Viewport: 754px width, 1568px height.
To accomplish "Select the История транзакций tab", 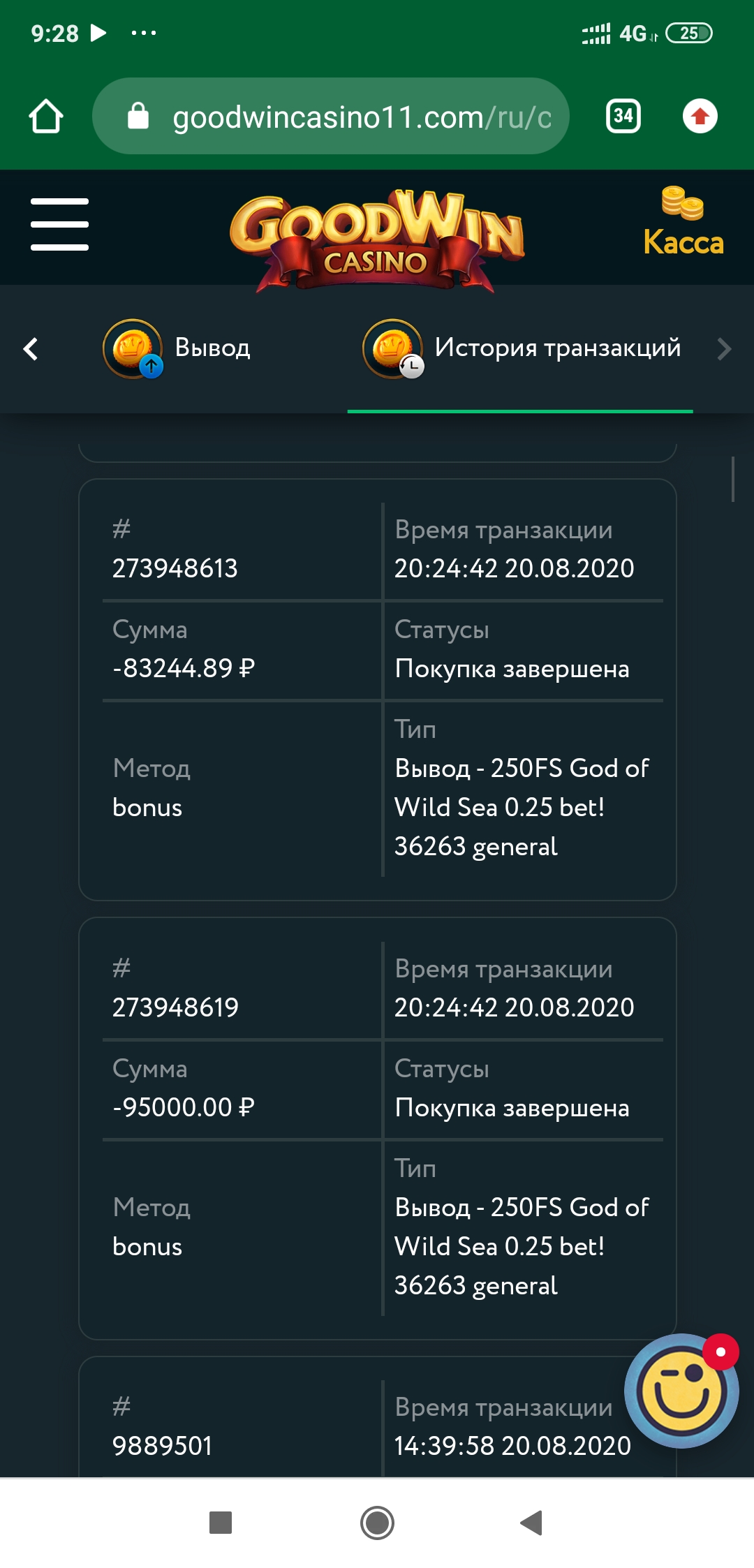I will (x=521, y=348).
